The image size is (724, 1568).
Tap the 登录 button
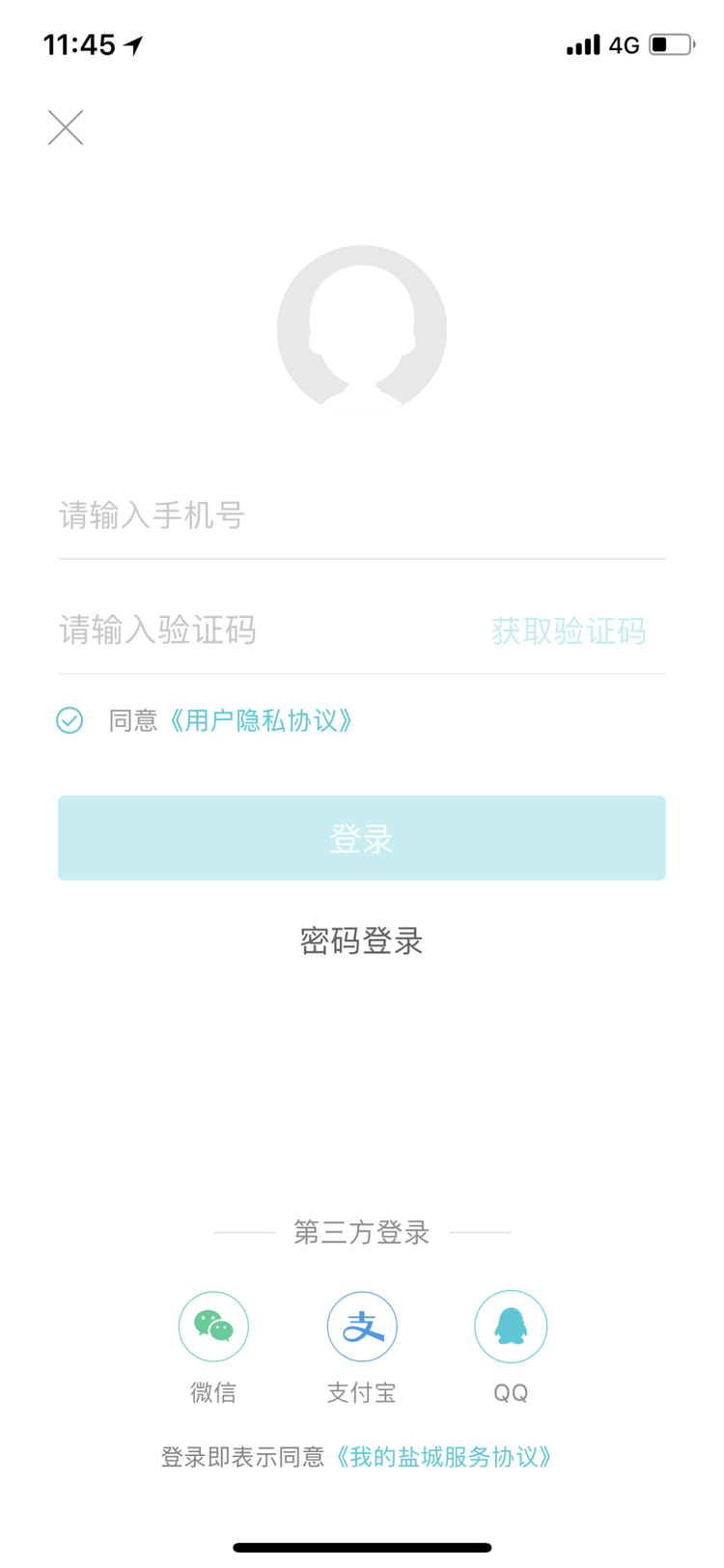tap(362, 838)
